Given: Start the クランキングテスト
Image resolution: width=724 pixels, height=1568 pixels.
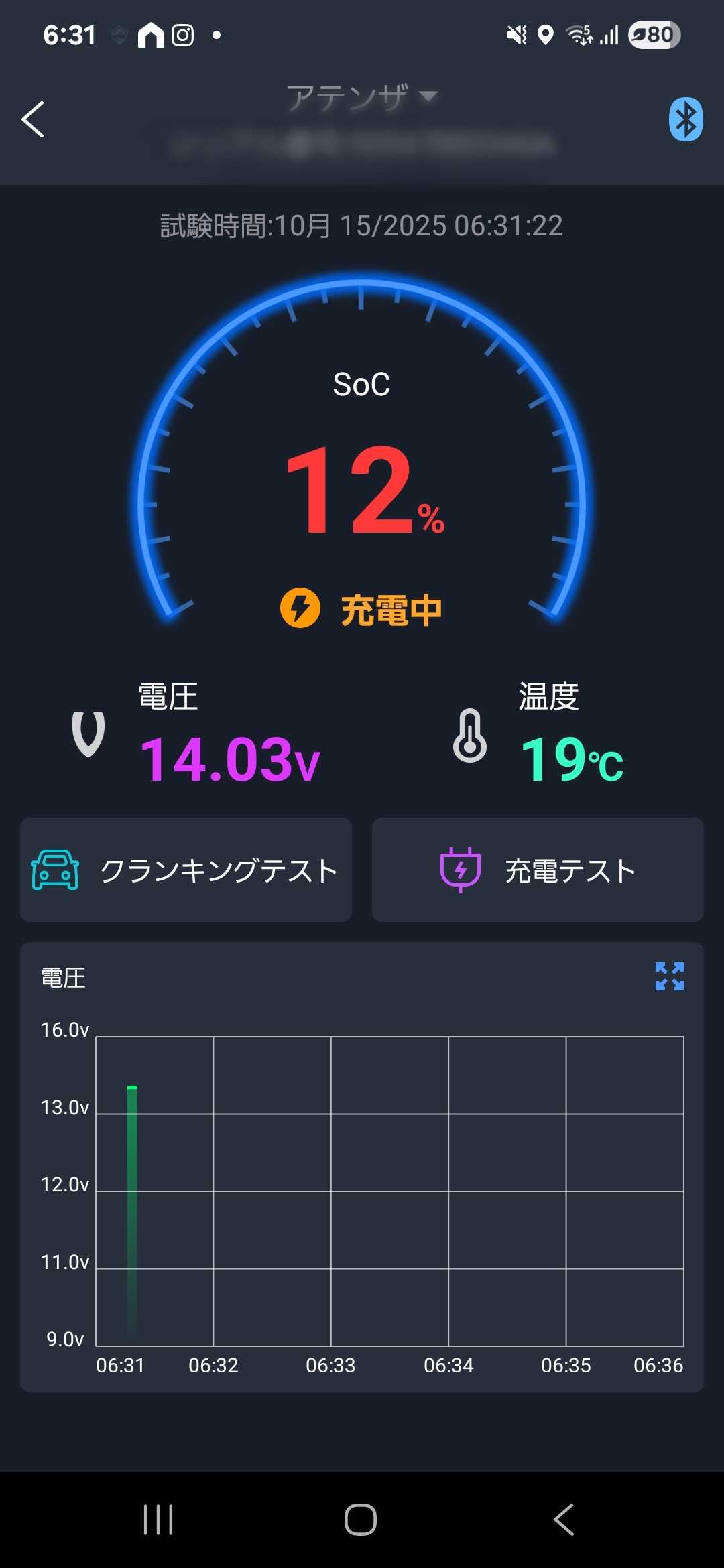Looking at the screenshot, I should (186, 870).
